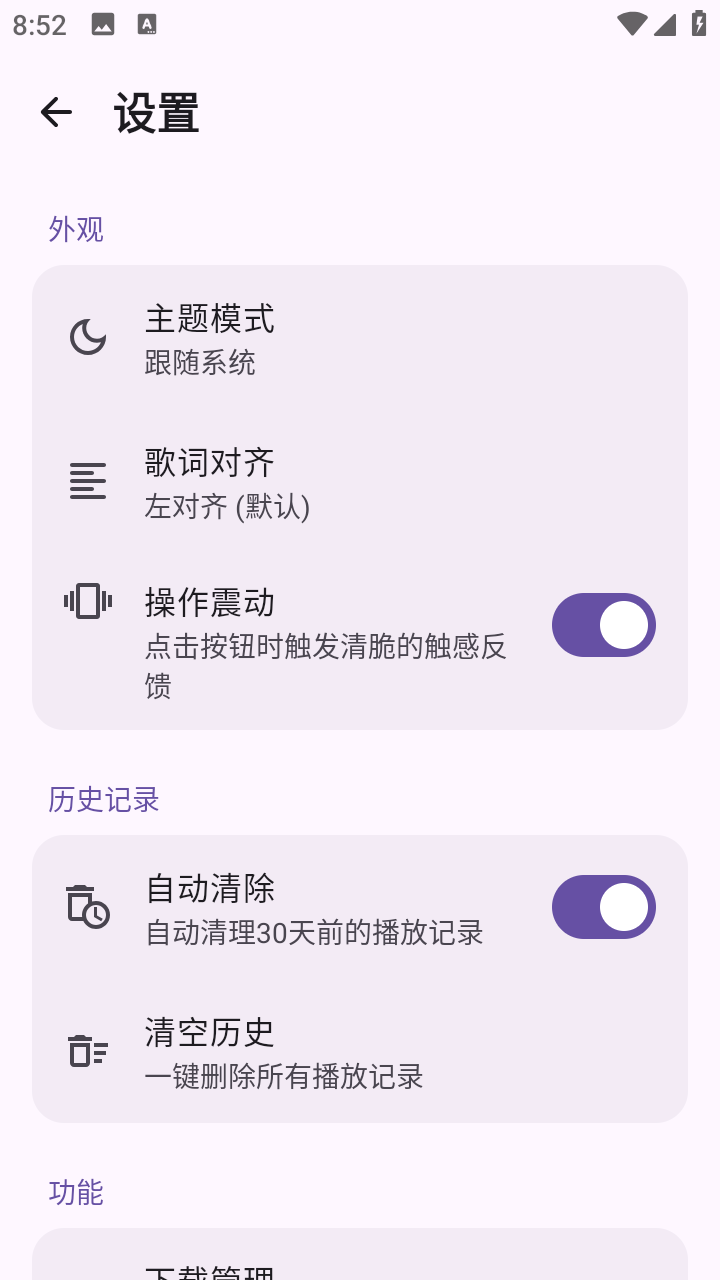Click the lyrics alignment icon beside 歌词对齐

point(87,481)
